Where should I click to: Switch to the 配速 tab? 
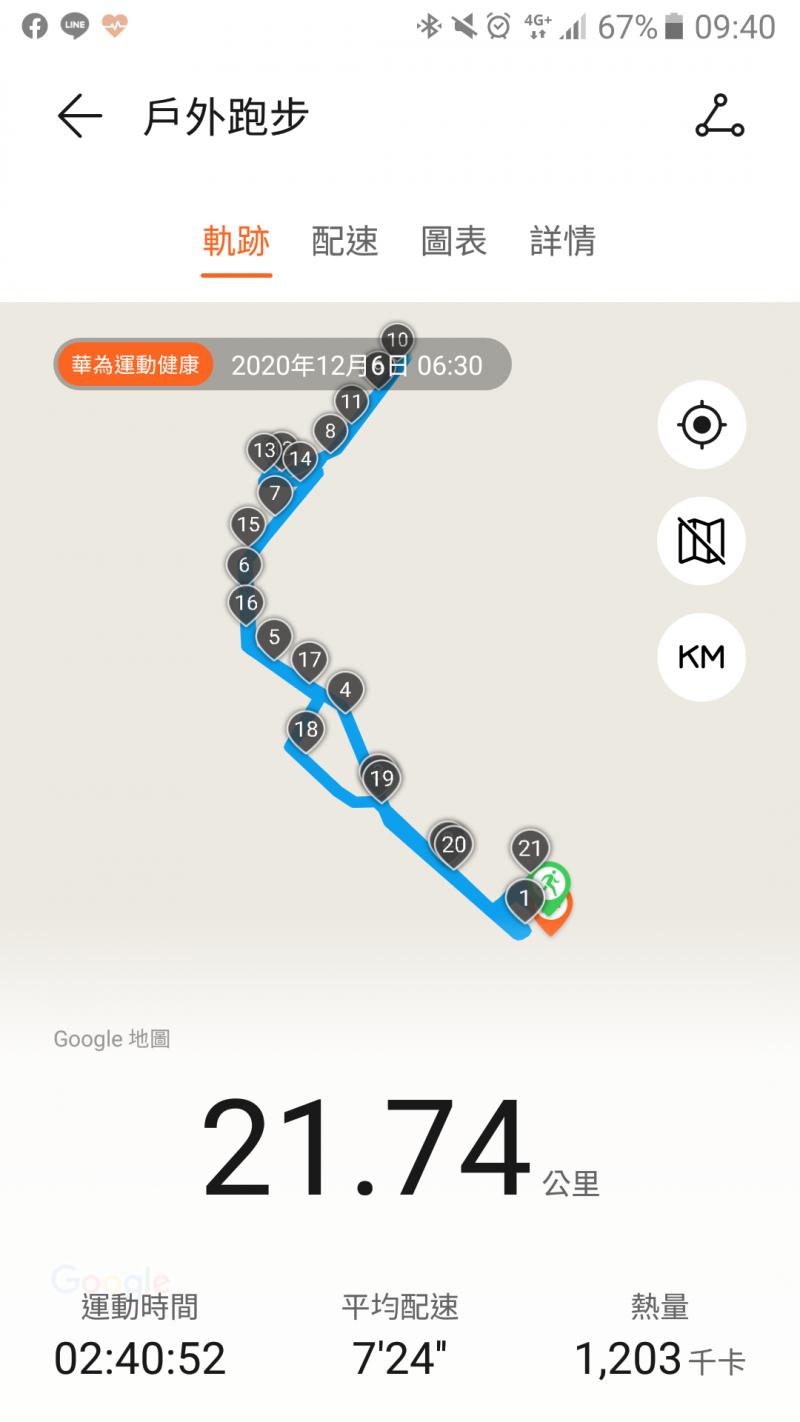coord(345,241)
